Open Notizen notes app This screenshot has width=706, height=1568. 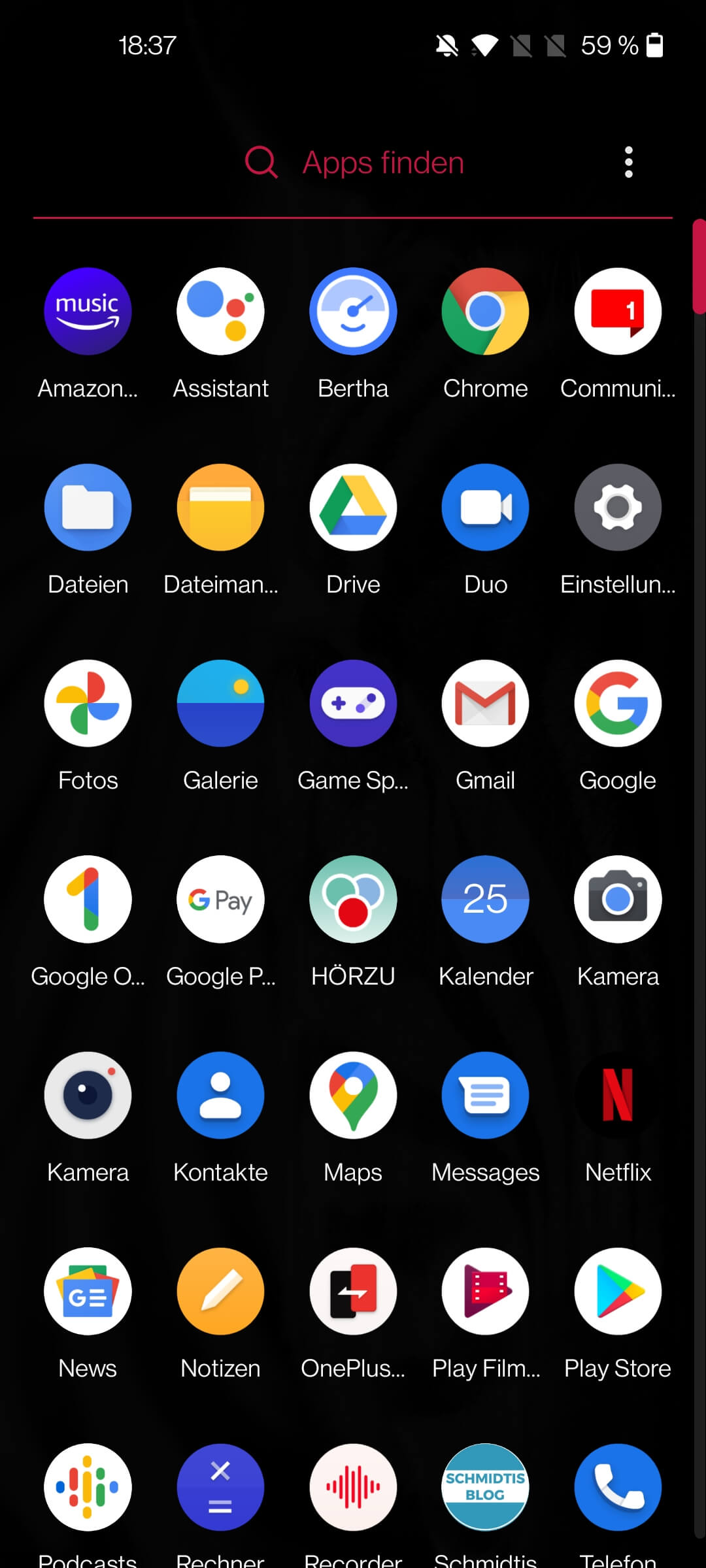click(220, 1292)
